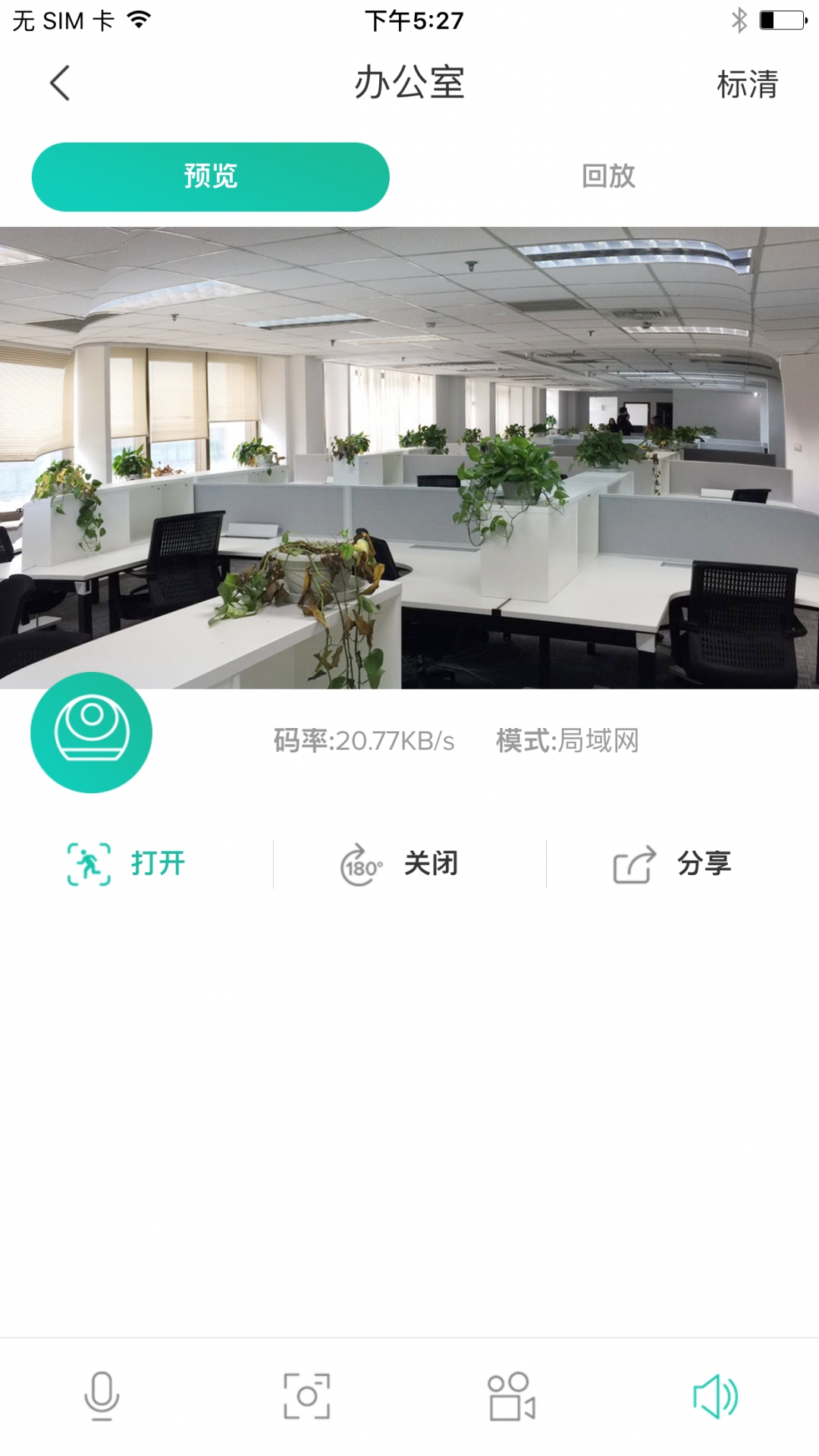This screenshot has width=819, height=1456.
Task: Share the camera via 分享
Action: click(673, 864)
